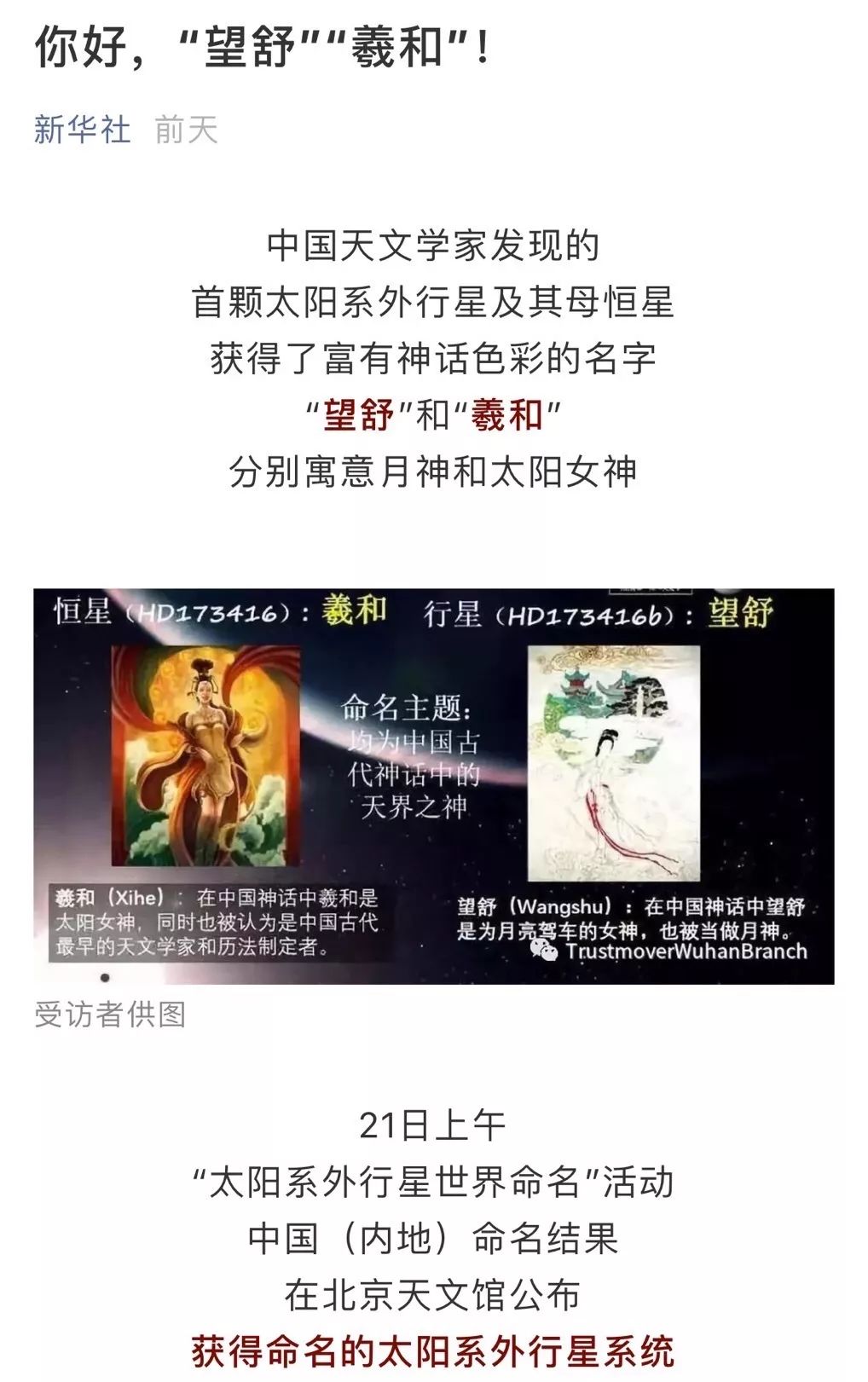Viewport: 868px width, 1382px height.
Task: Open the 新华社 account link
Action: click(x=82, y=130)
